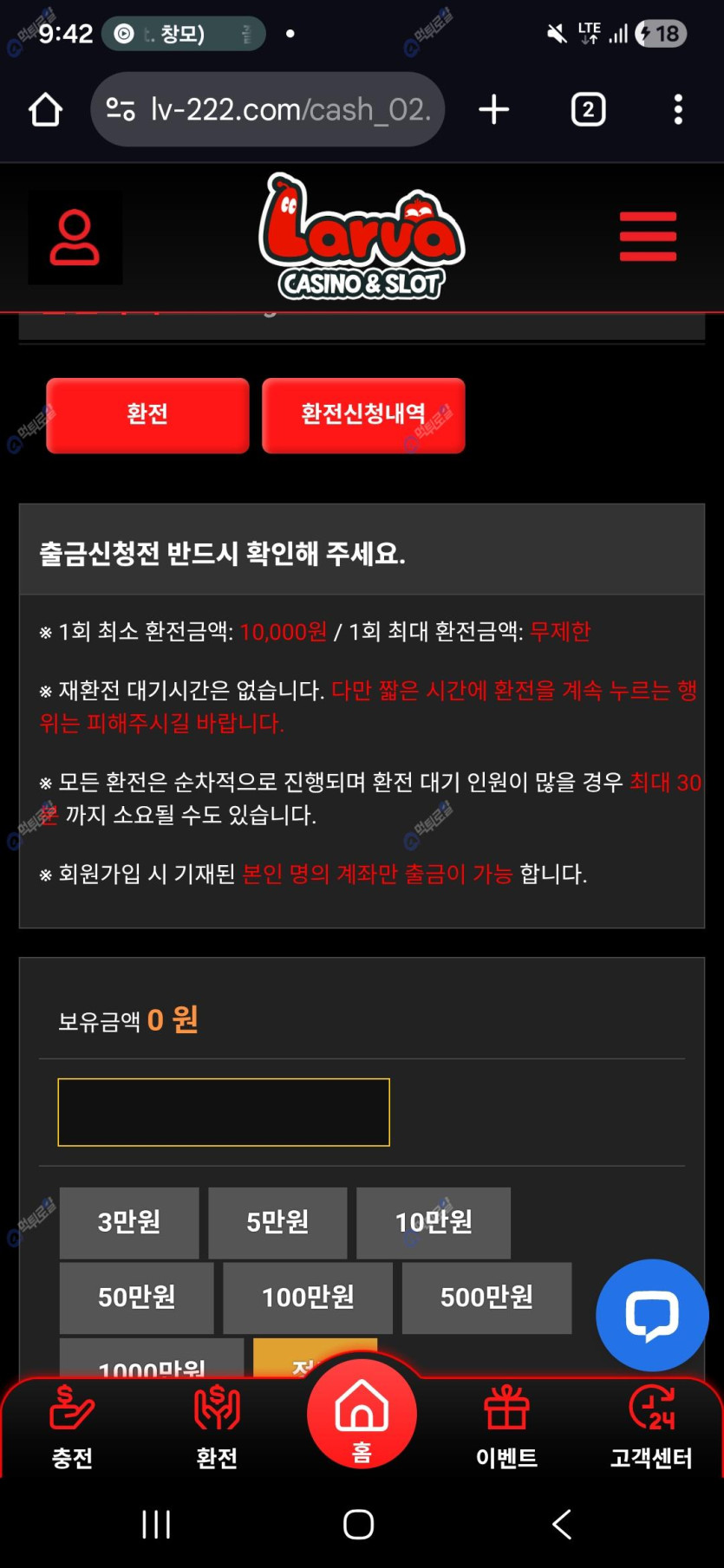Open 환전신청내역 history
This screenshot has height=1568, width=724.
363,414
